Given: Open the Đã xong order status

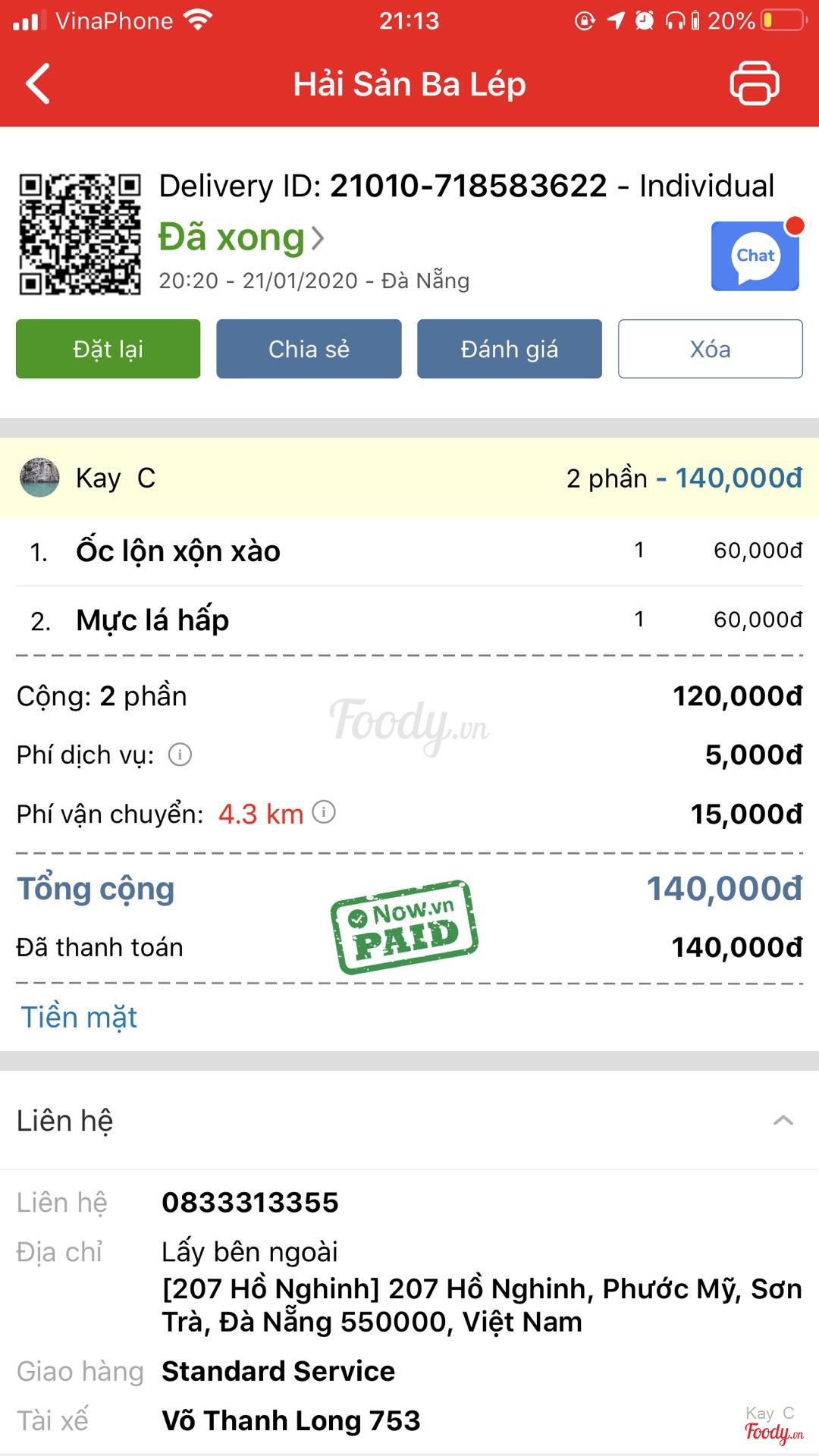Looking at the screenshot, I should (241, 238).
